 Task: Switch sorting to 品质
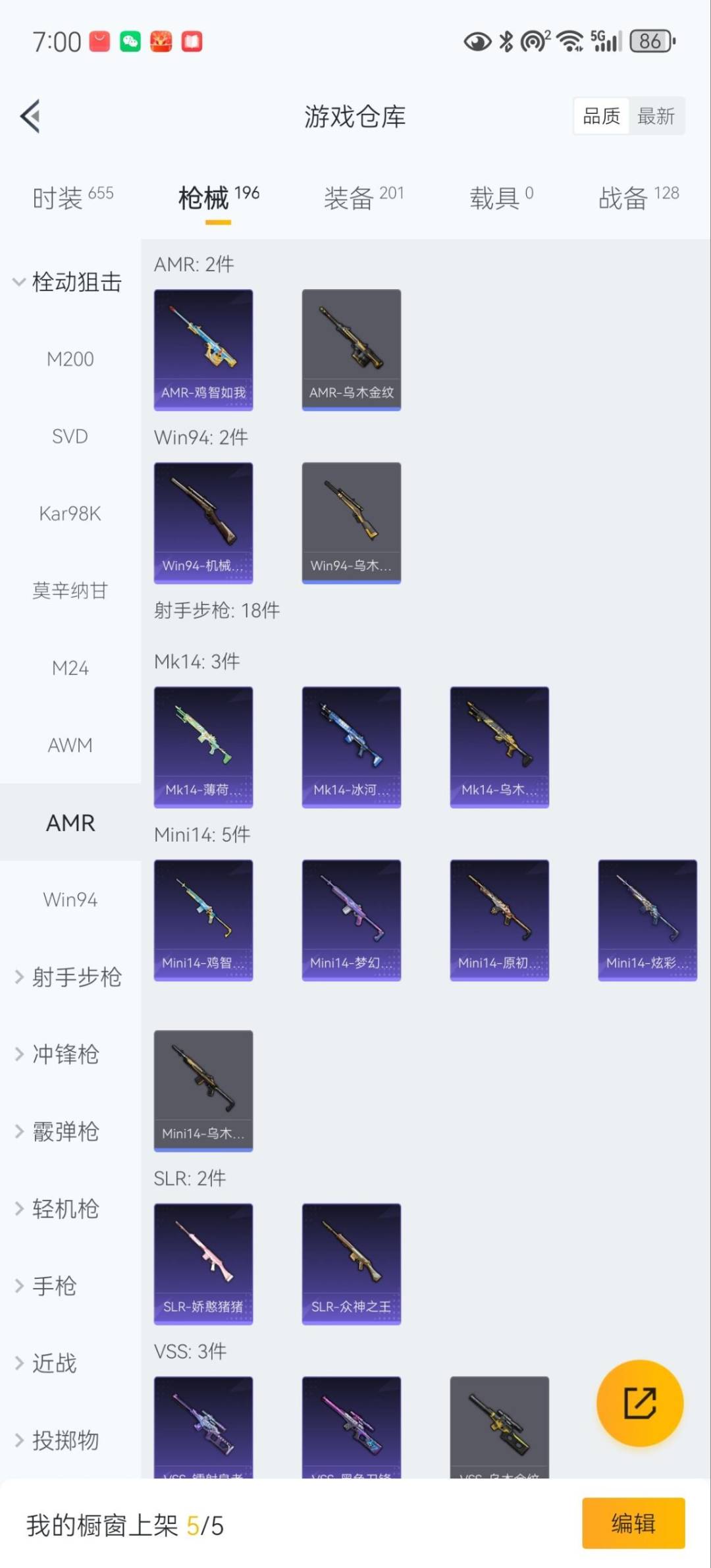click(600, 115)
